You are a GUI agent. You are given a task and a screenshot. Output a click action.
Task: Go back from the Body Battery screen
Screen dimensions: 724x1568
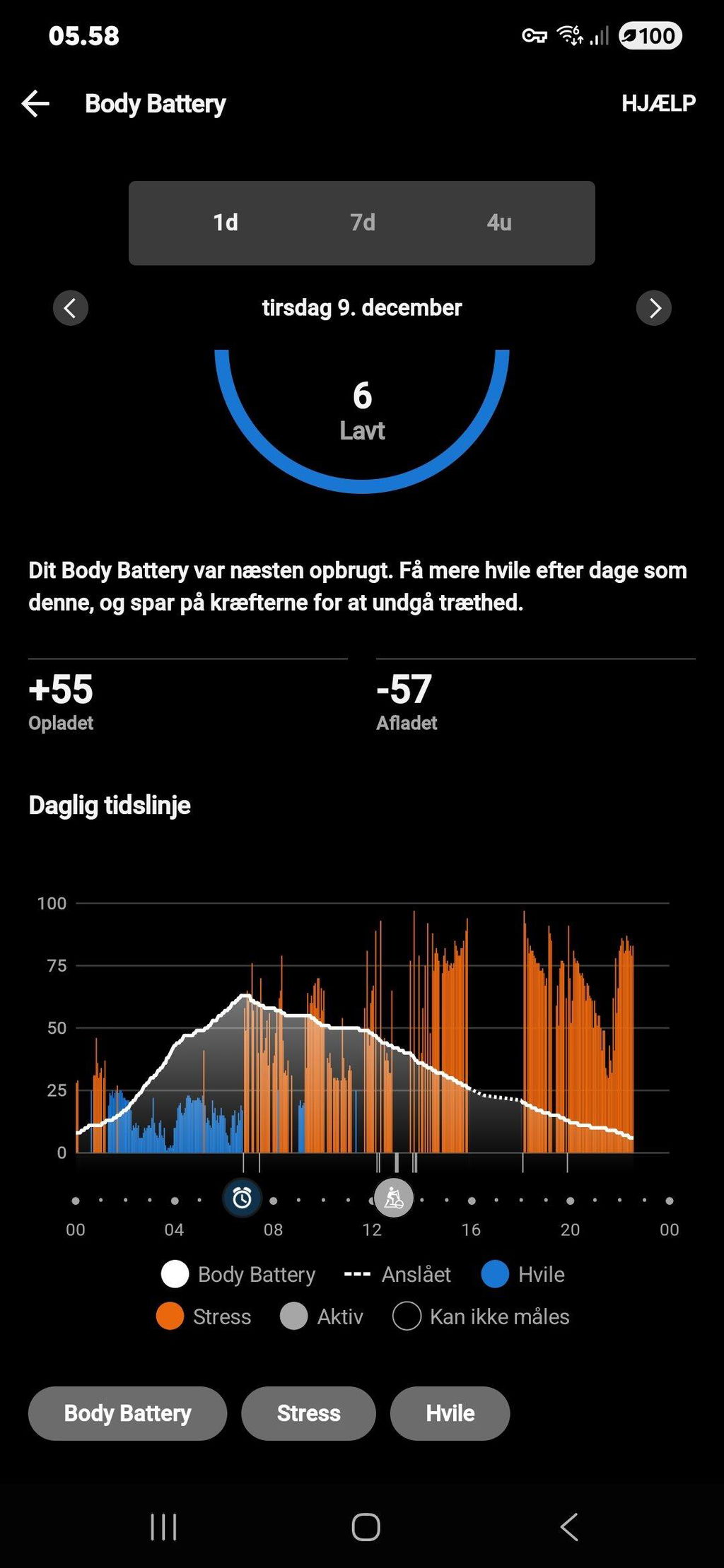(35, 104)
